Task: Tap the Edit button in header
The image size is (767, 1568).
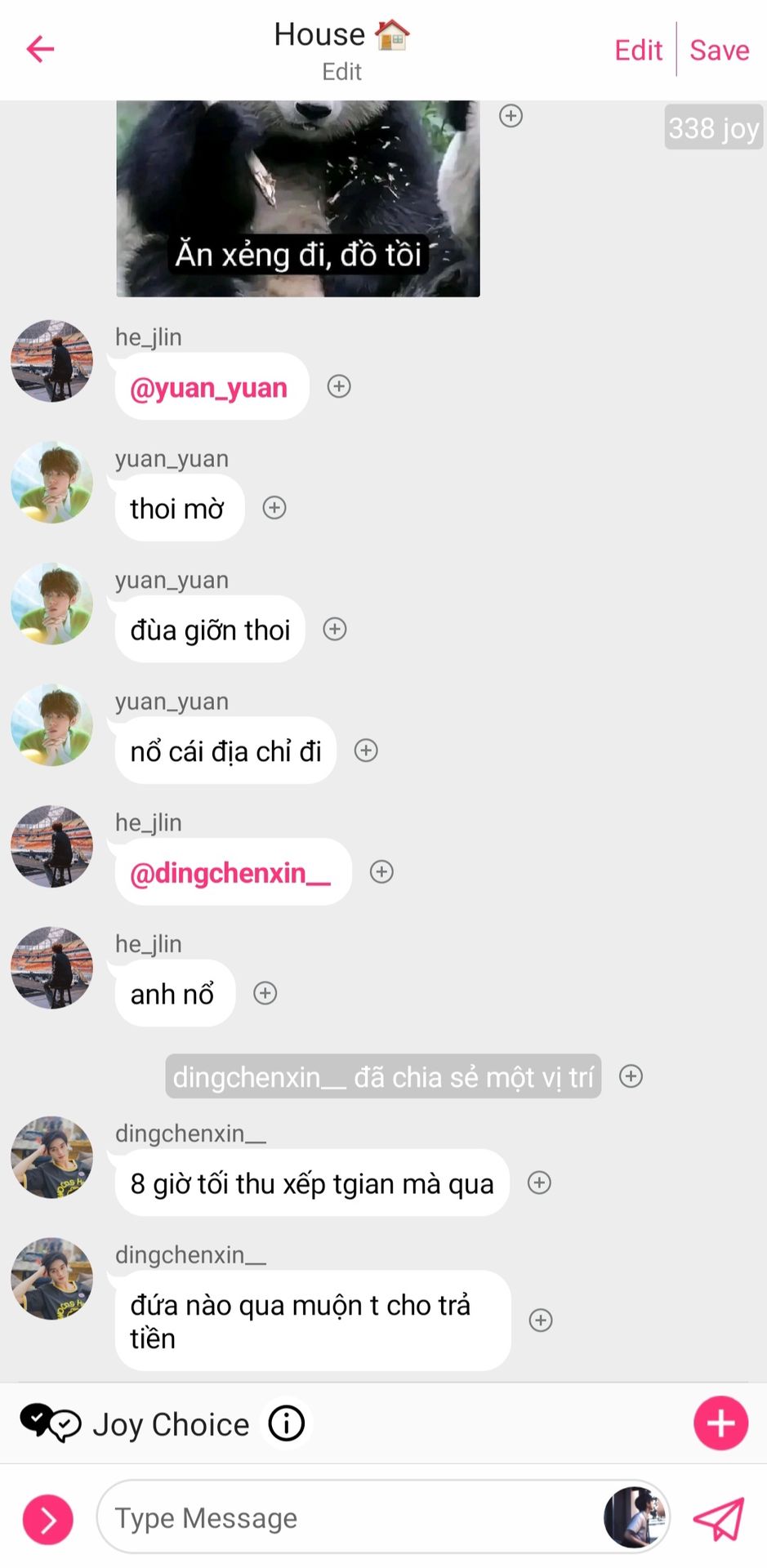Action: tap(638, 50)
